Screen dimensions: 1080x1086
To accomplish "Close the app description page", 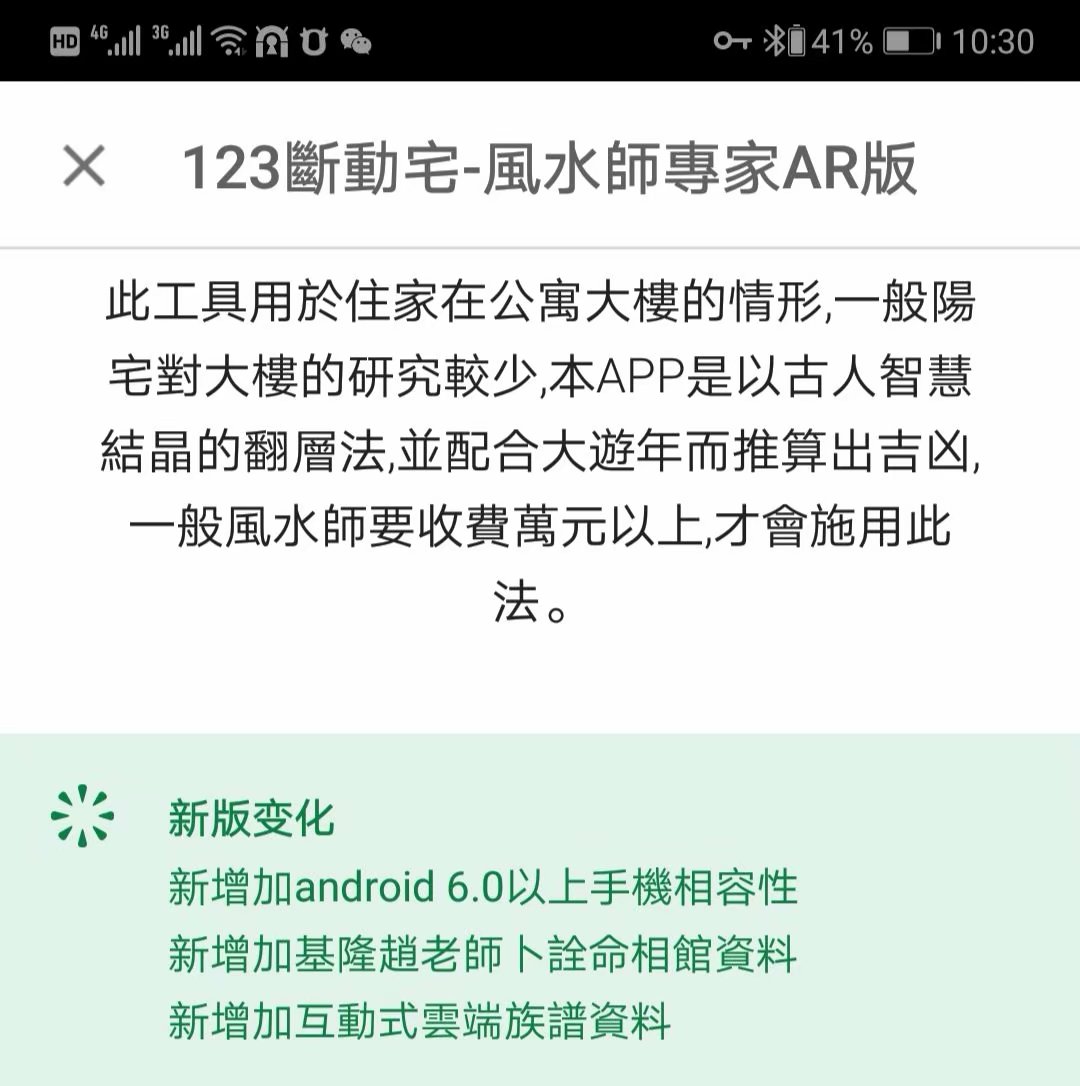I will (x=84, y=166).
